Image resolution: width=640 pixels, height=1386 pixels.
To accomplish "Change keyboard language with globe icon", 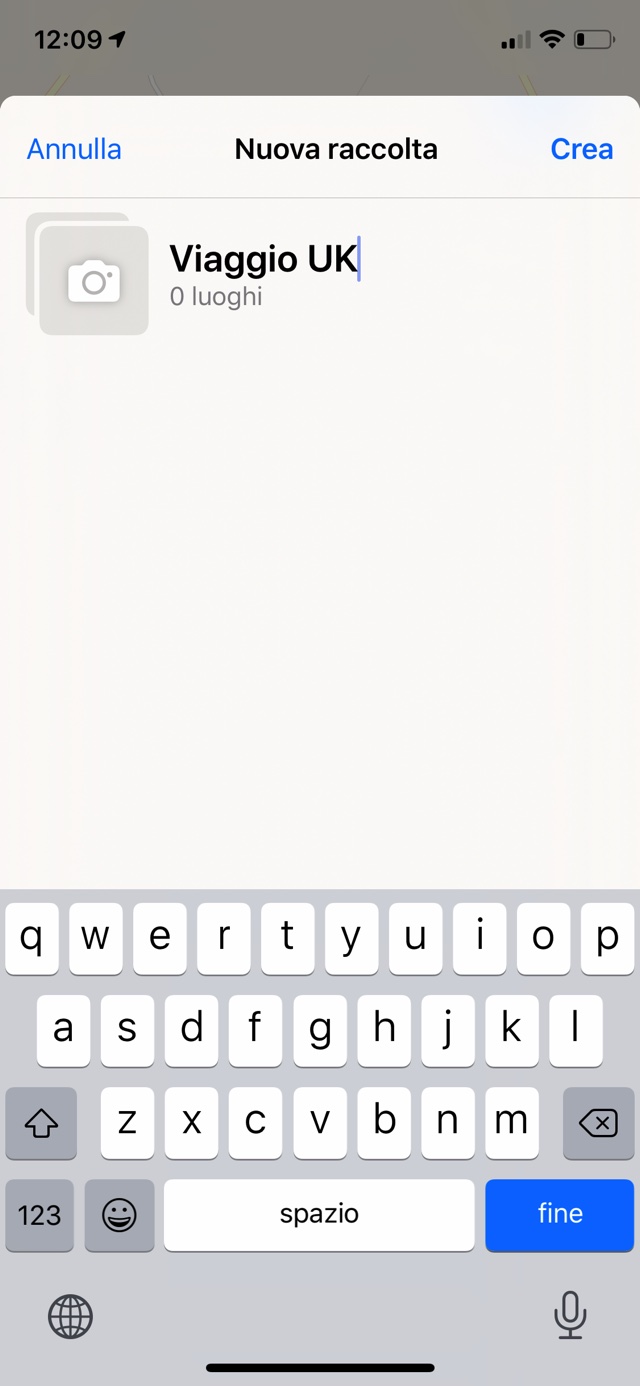I will coord(70,1316).
